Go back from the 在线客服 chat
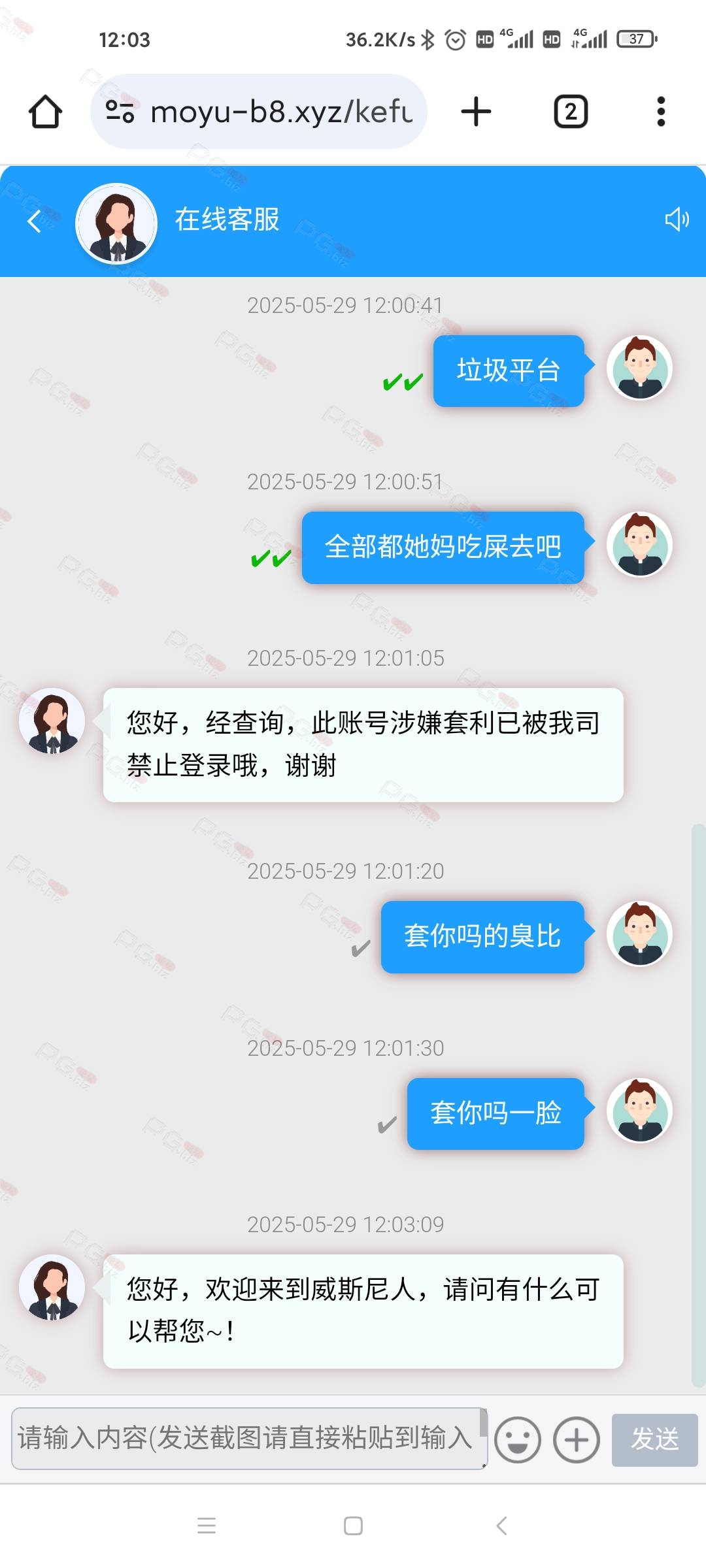706x1568 pixels. point(35,221)
